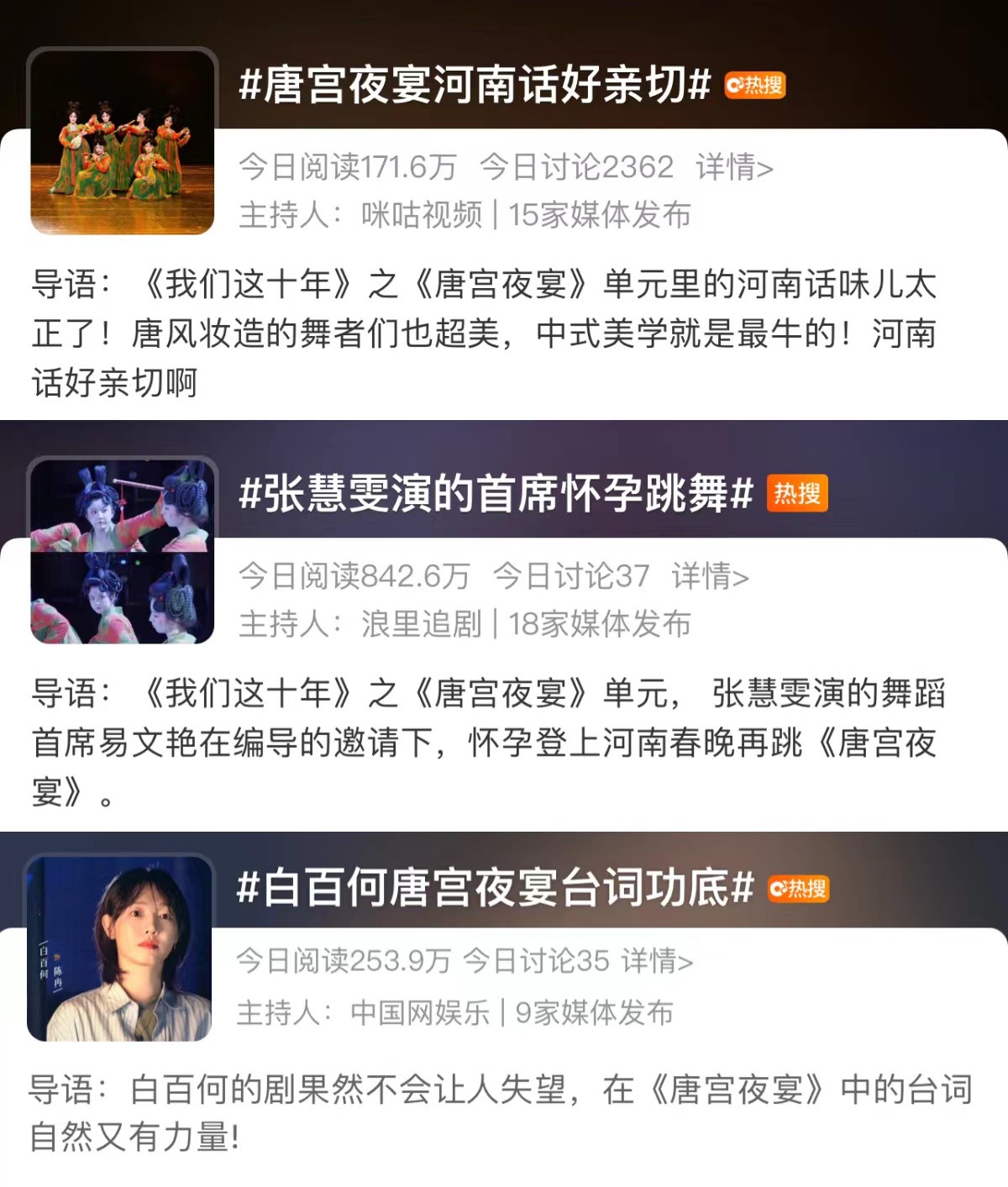
Task: Click 今日讨论2362 count on the first topic
Action: pos(572,166)
